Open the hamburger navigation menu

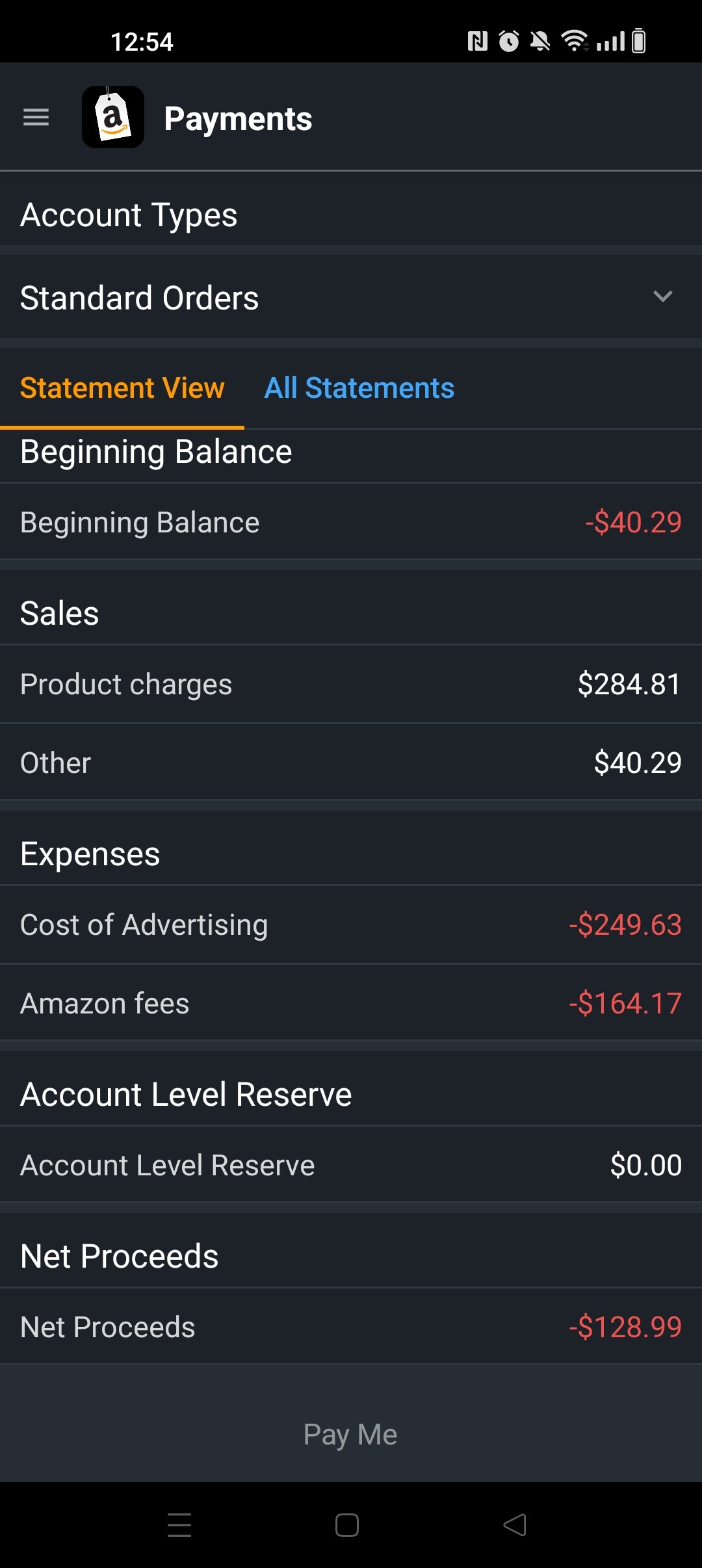click(x=36, y=118)
